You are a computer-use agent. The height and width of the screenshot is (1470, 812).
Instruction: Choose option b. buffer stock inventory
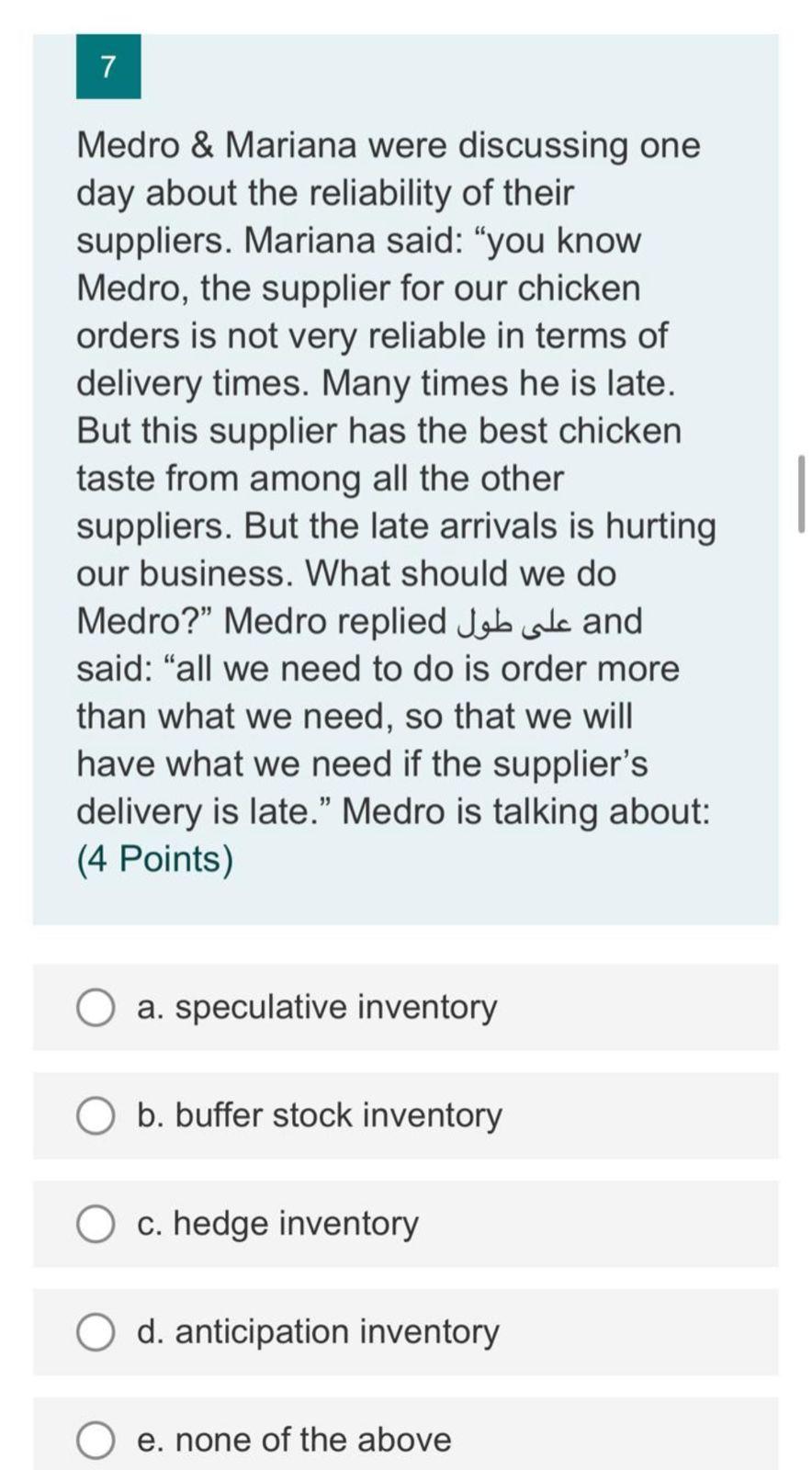[96, 1115]
